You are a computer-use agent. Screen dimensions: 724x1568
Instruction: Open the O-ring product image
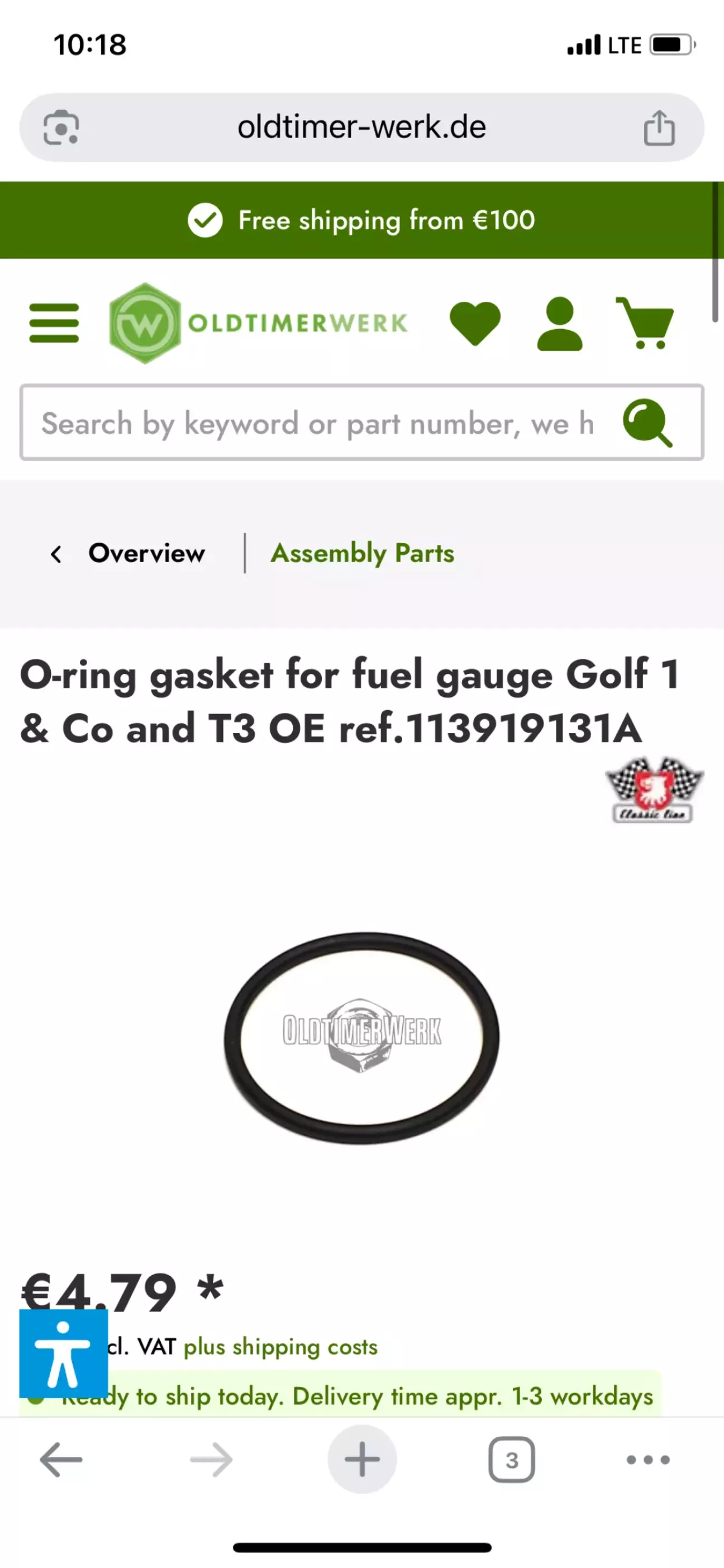click(361, 1038)
